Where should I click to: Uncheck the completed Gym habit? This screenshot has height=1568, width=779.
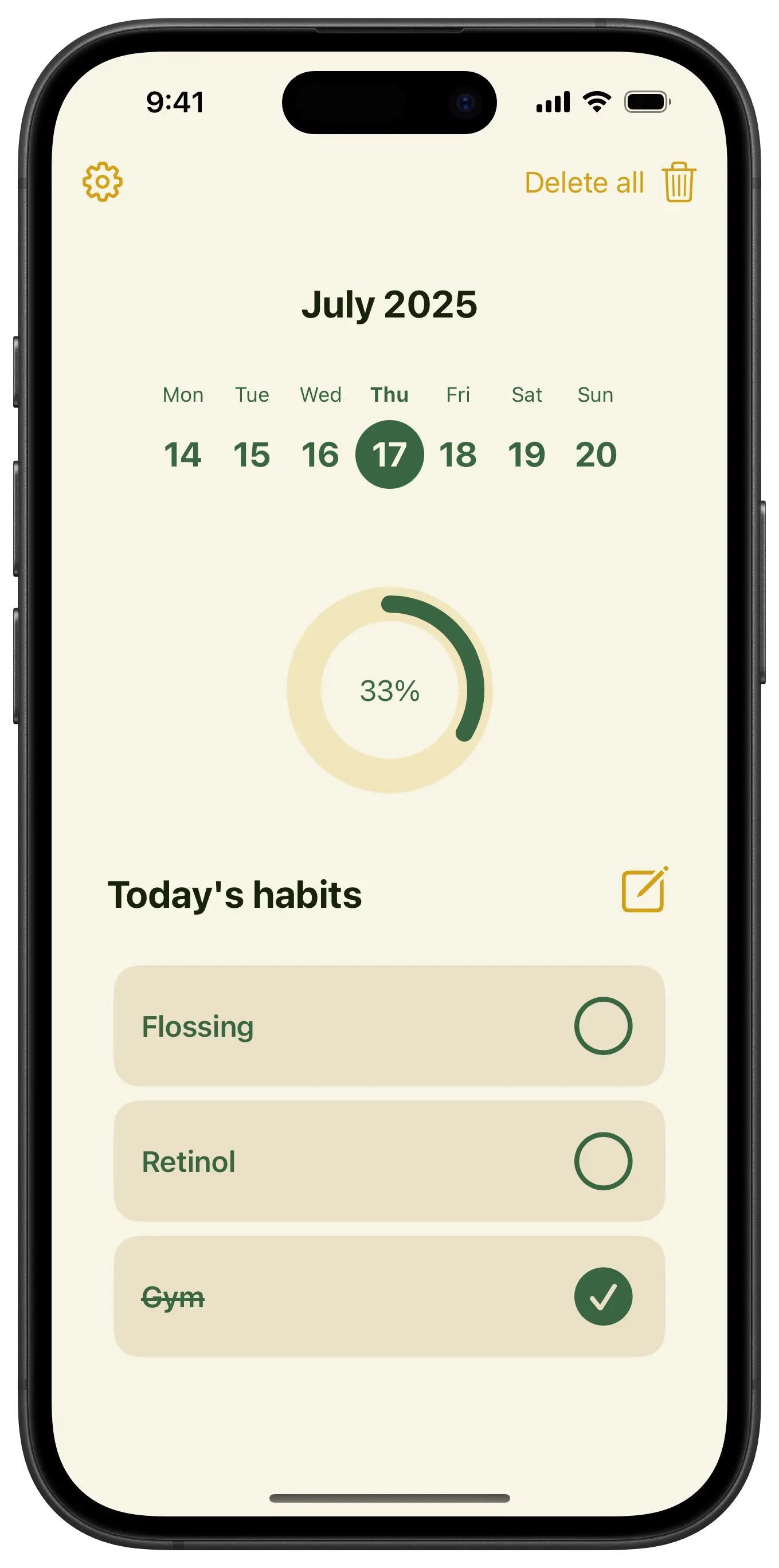pyautogui.click(x=603, y=1296)
